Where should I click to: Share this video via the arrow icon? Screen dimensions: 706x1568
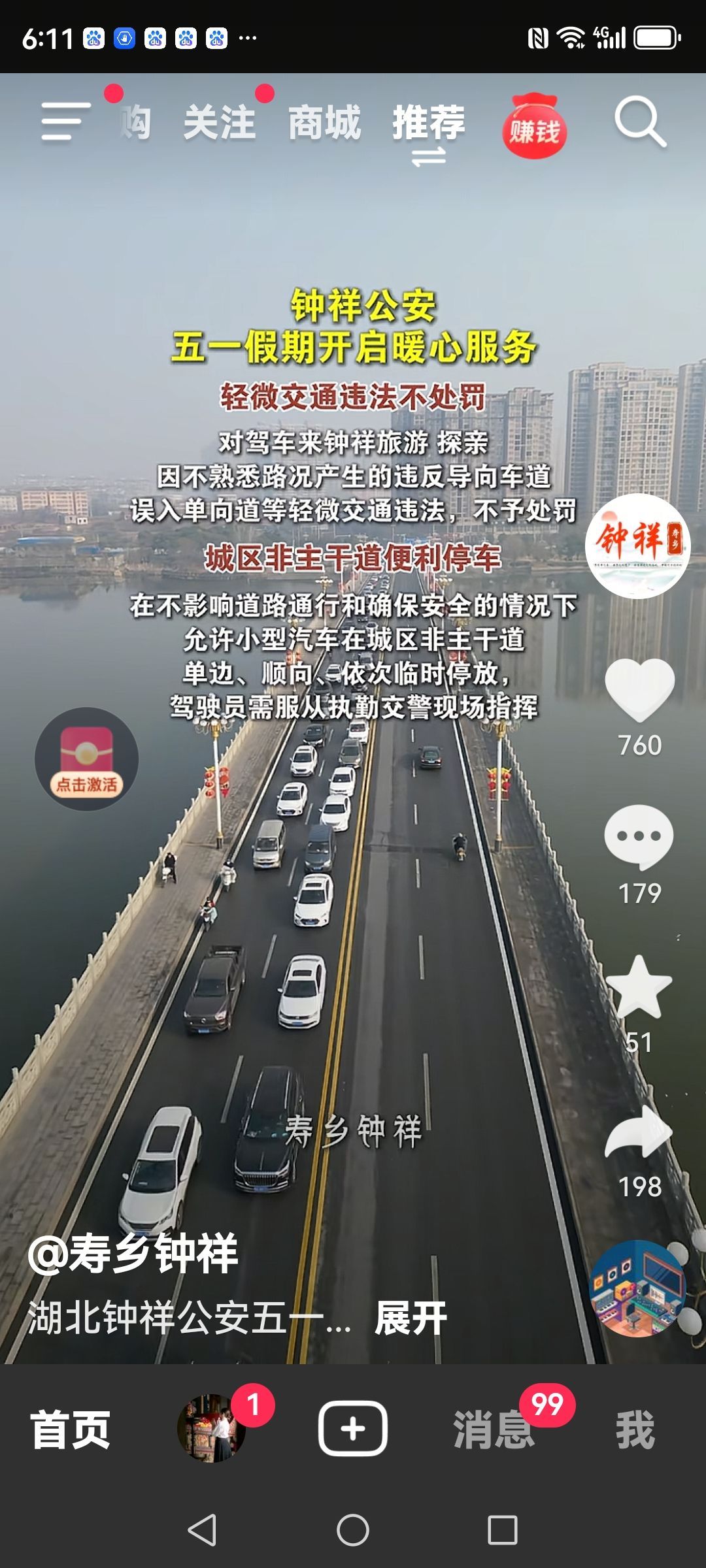tap(639, 1133)
